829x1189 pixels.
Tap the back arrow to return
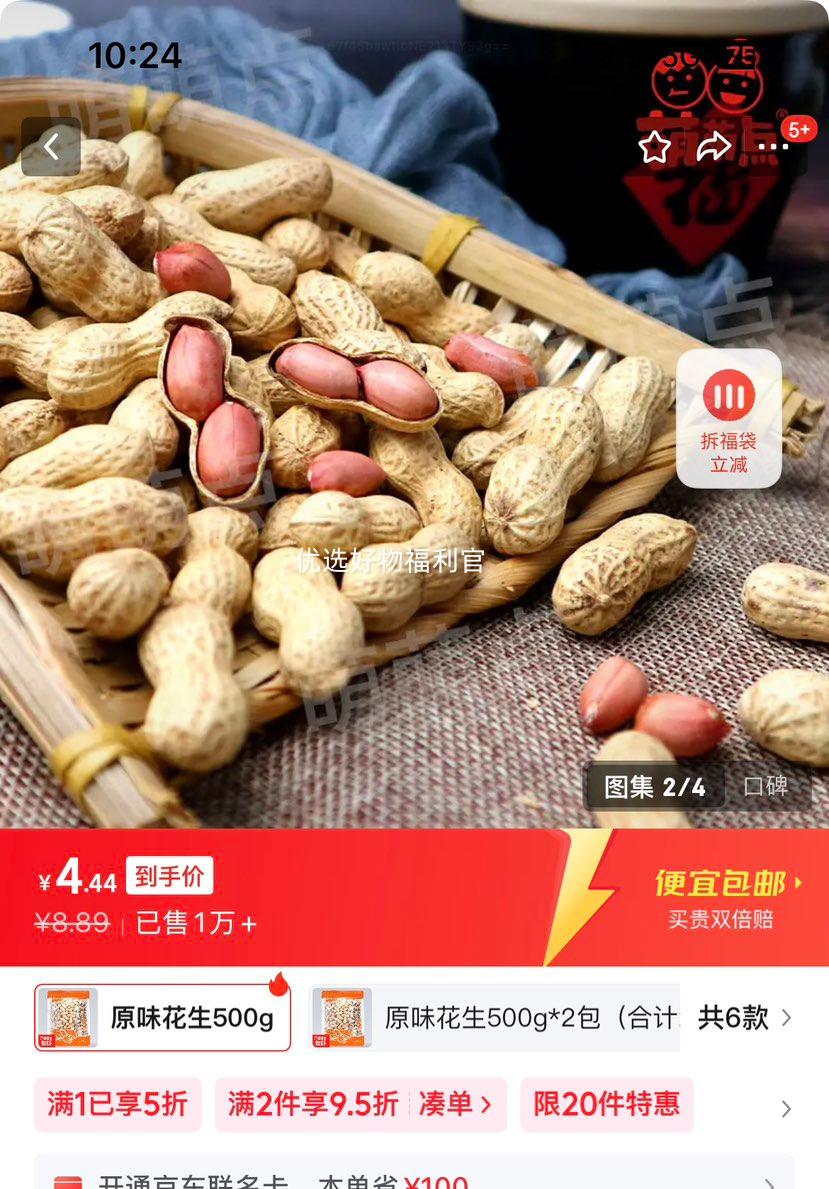coord(52,146)
